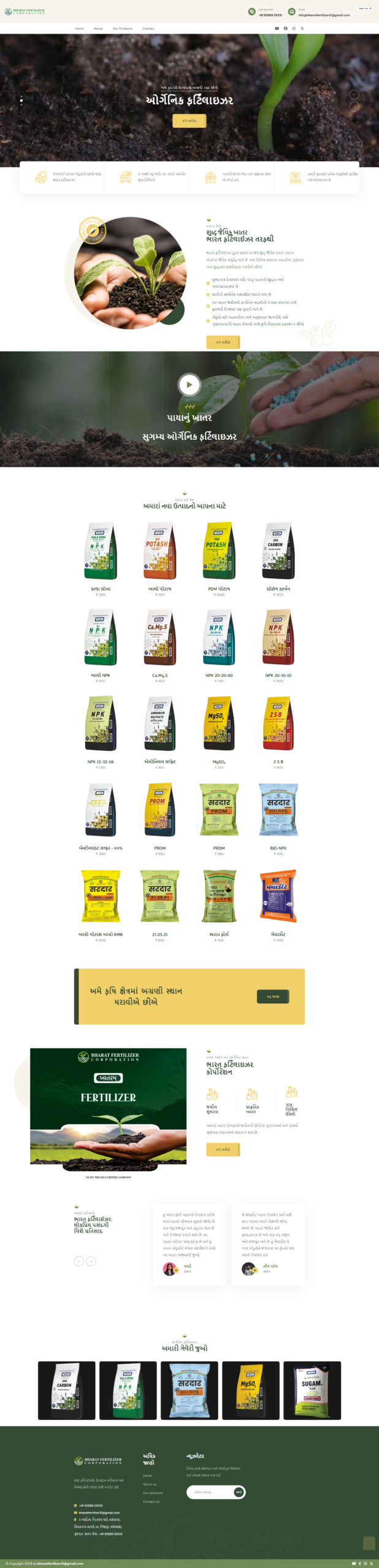Open the NPK 20-20-00 product card
This screenshot has width=379, height=1568.
coord(219,638)
